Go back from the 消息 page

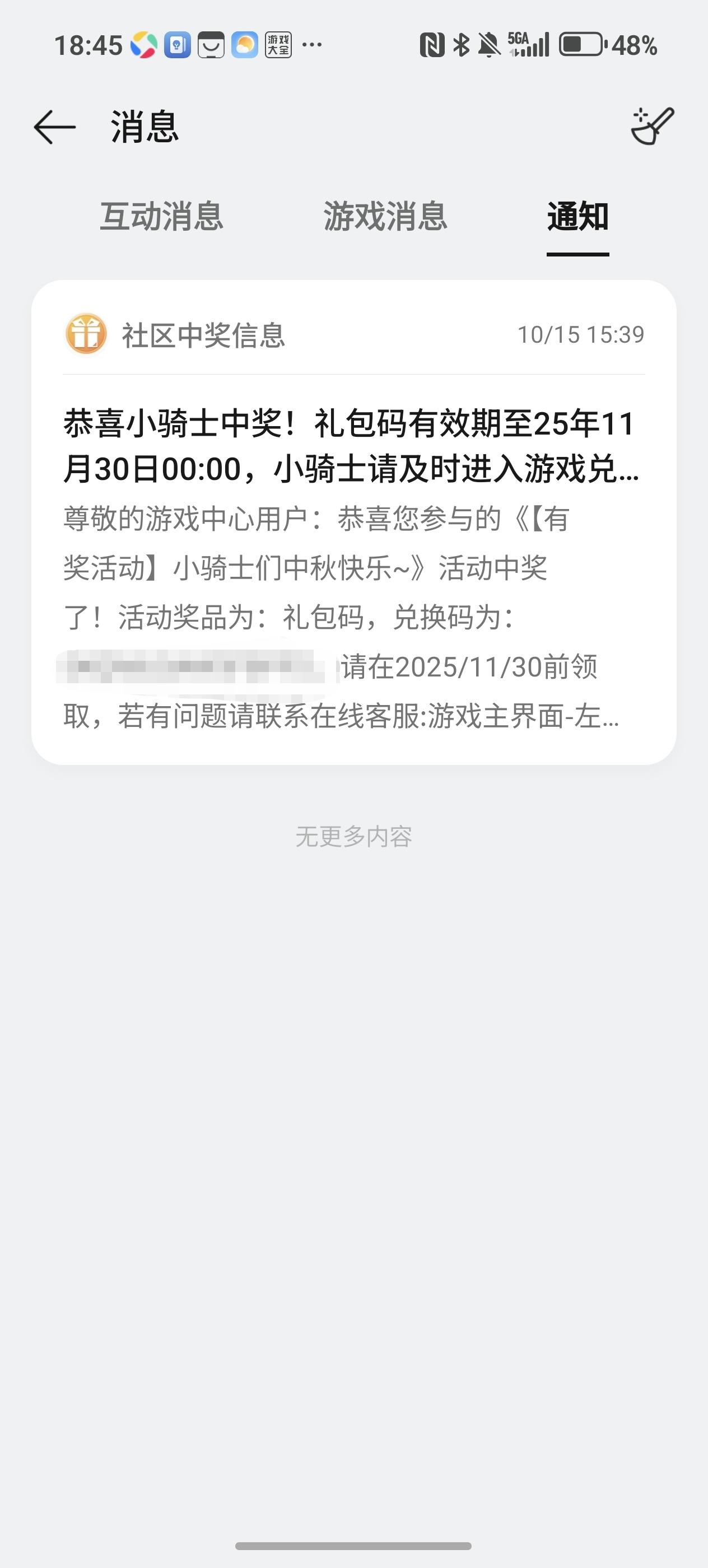pos(55,127)
